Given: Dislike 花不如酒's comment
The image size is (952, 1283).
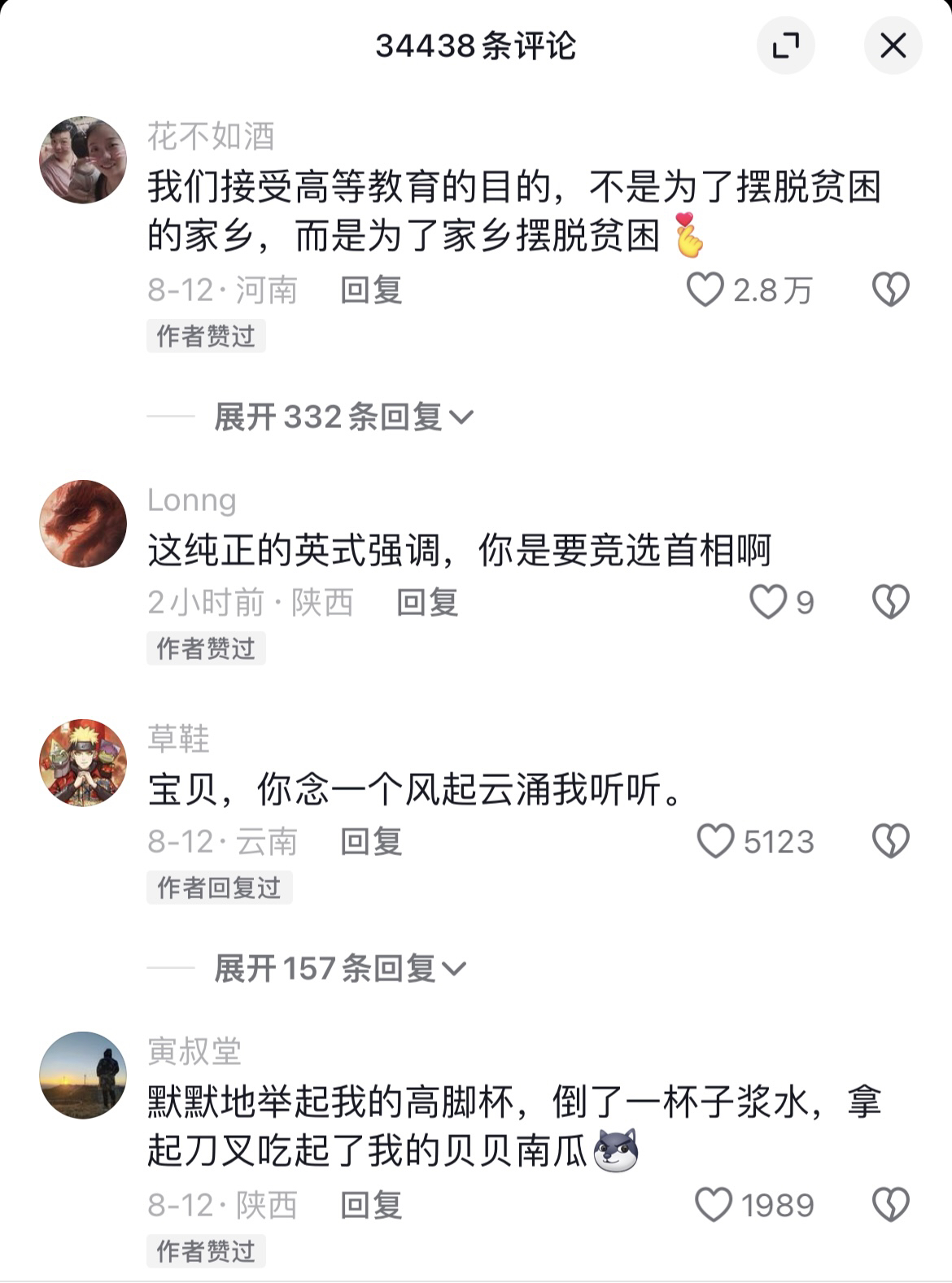Looking at the screenshot, I should 890,290.
